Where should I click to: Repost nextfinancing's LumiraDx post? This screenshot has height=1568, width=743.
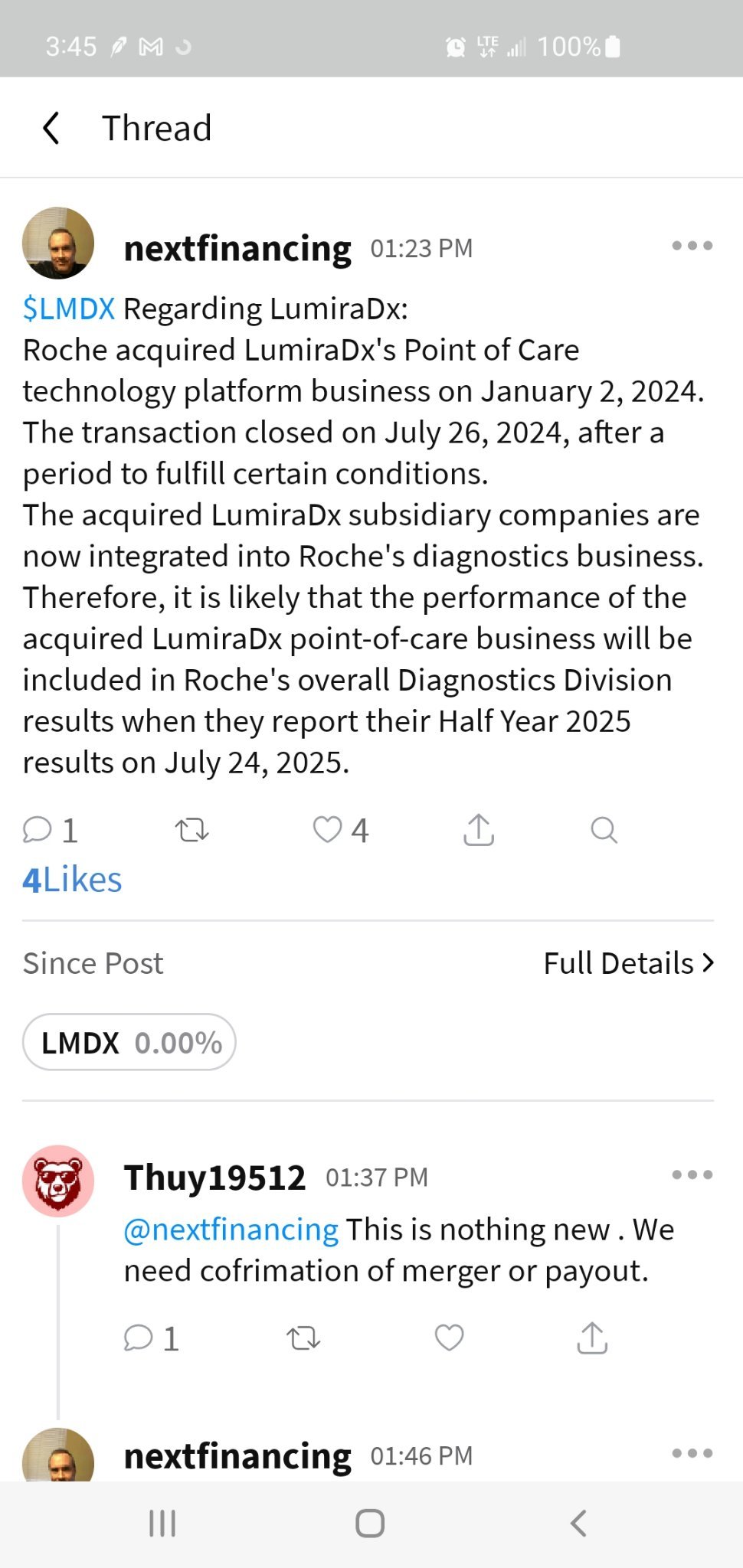tap(191, 830)
